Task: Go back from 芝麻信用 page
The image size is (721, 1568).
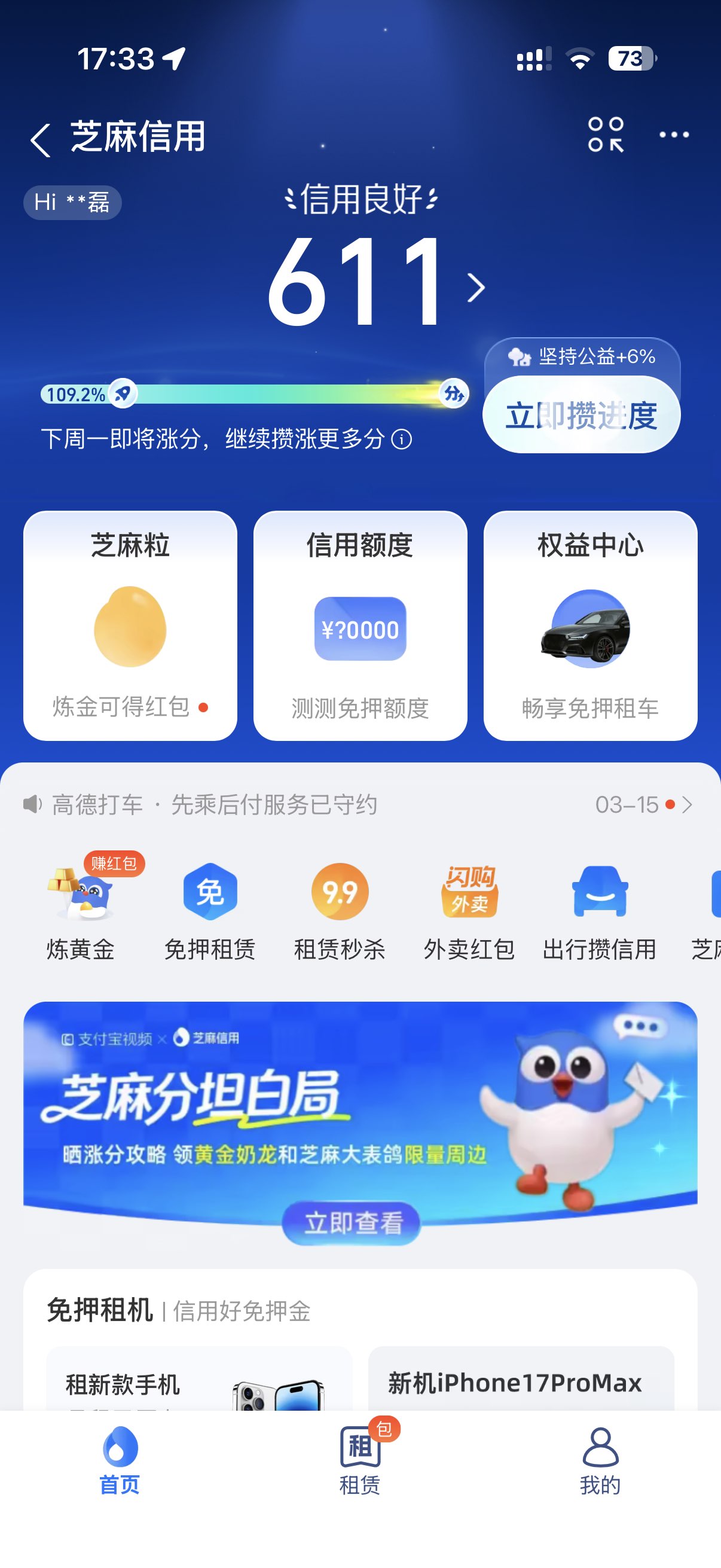Action: click(x=40, y=139)
